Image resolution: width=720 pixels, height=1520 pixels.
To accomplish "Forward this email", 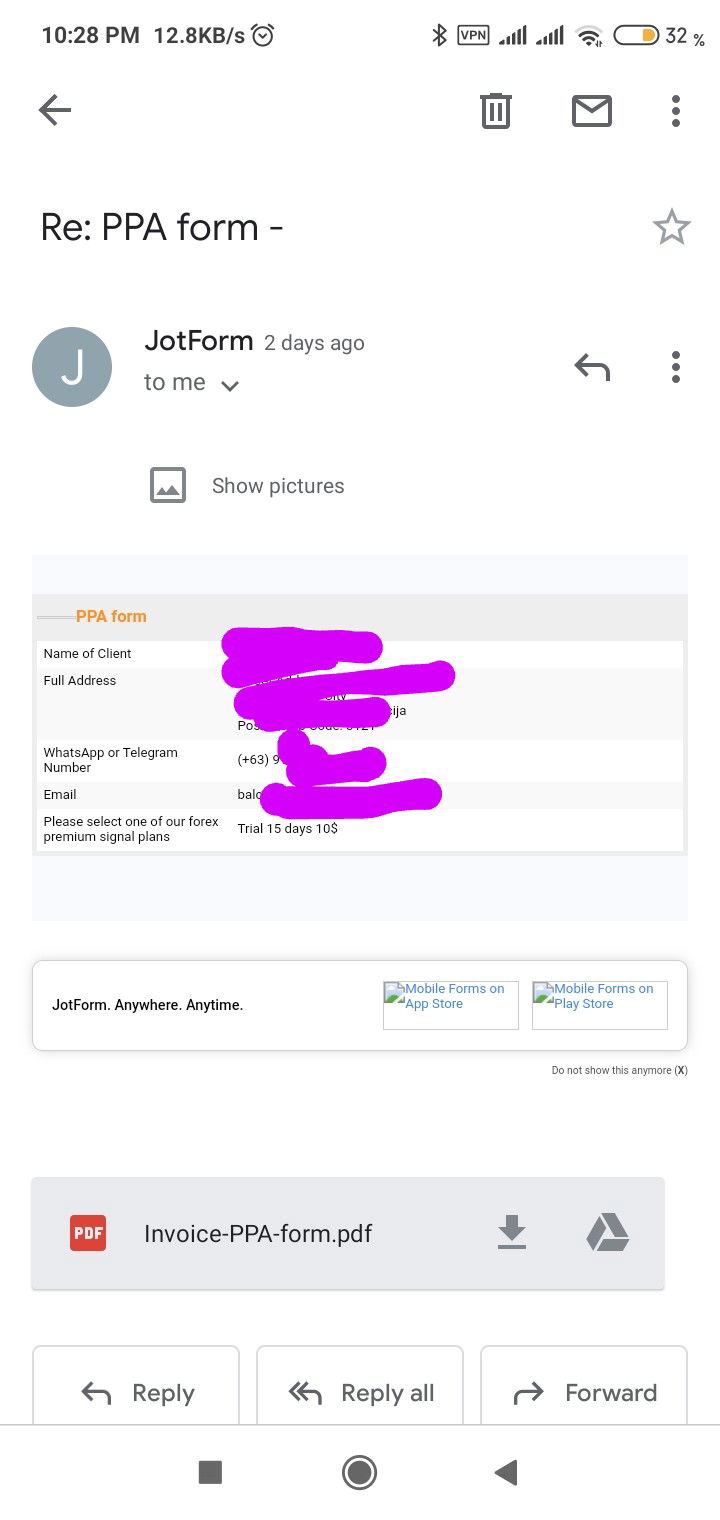I will click(x=584, y=1392).
